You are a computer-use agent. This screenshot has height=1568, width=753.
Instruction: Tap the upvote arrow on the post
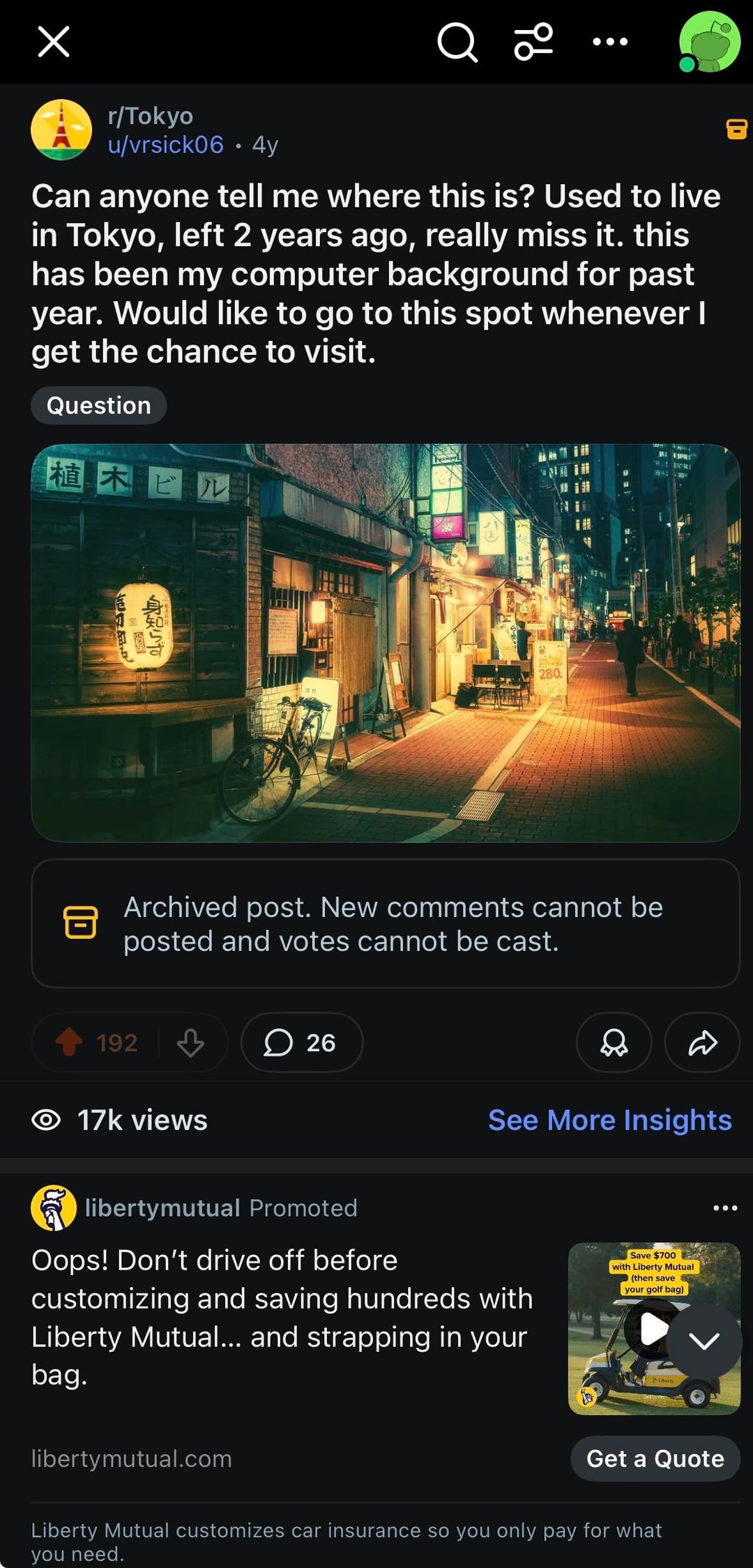[69, 1042]
